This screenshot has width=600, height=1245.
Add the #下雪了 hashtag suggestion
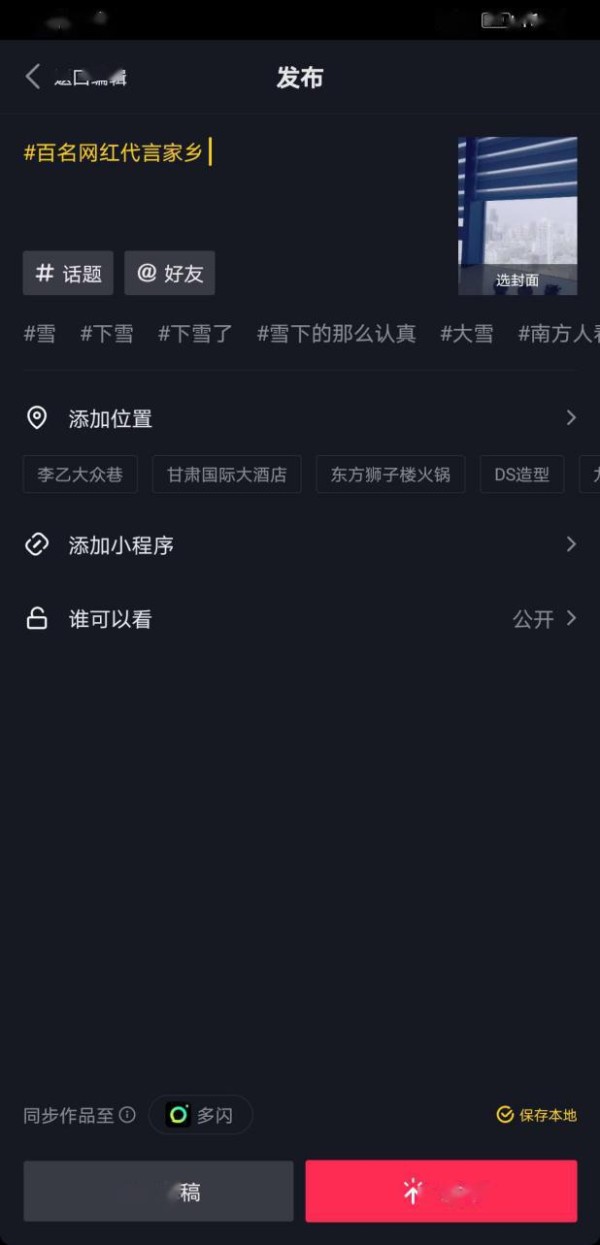pos(195,334)
